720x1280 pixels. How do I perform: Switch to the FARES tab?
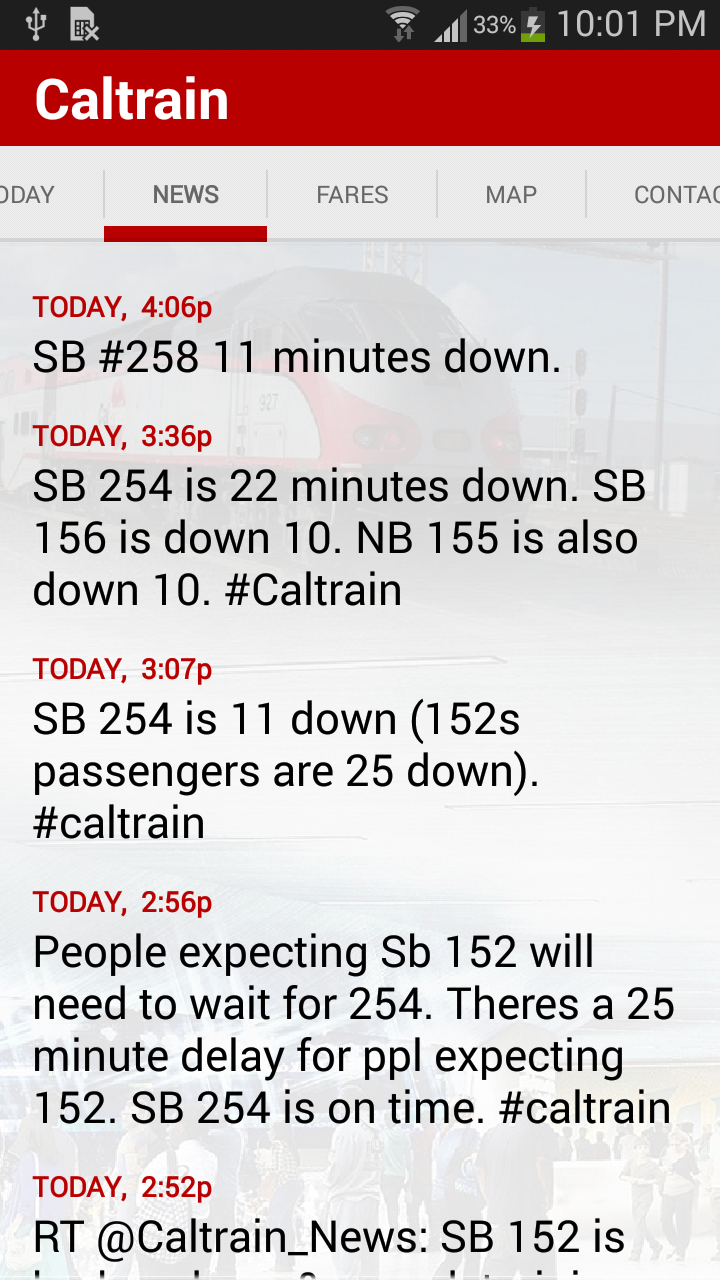[x=351, y=195]
